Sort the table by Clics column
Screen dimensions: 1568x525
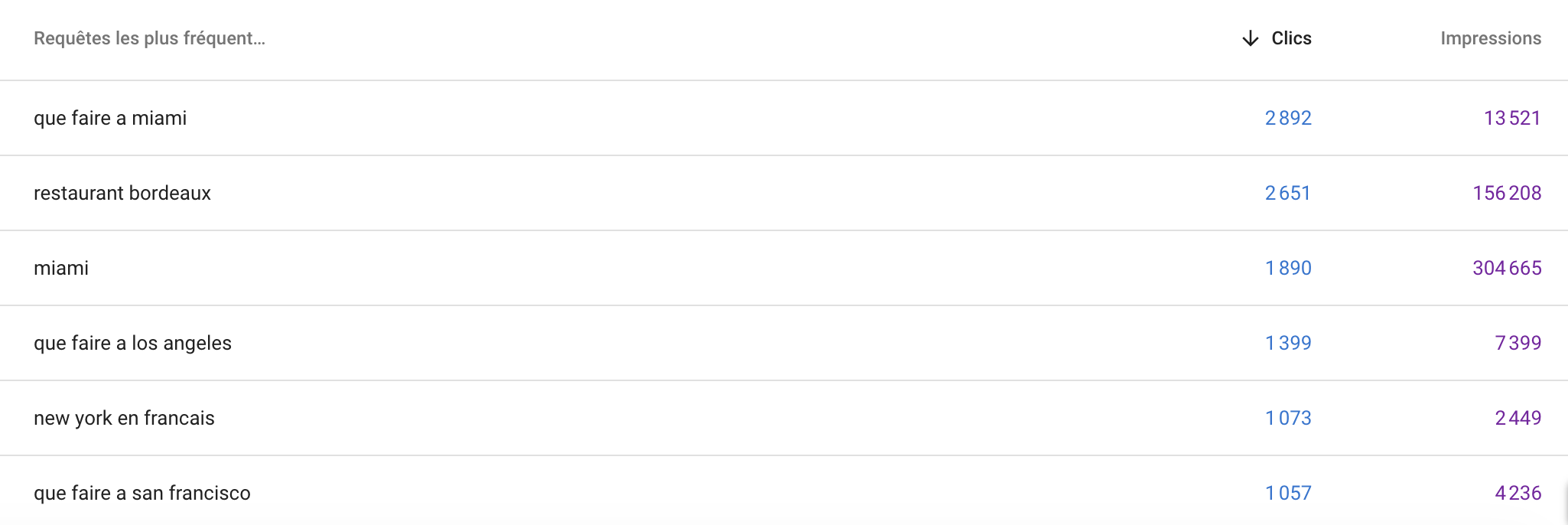point(1290,38)
